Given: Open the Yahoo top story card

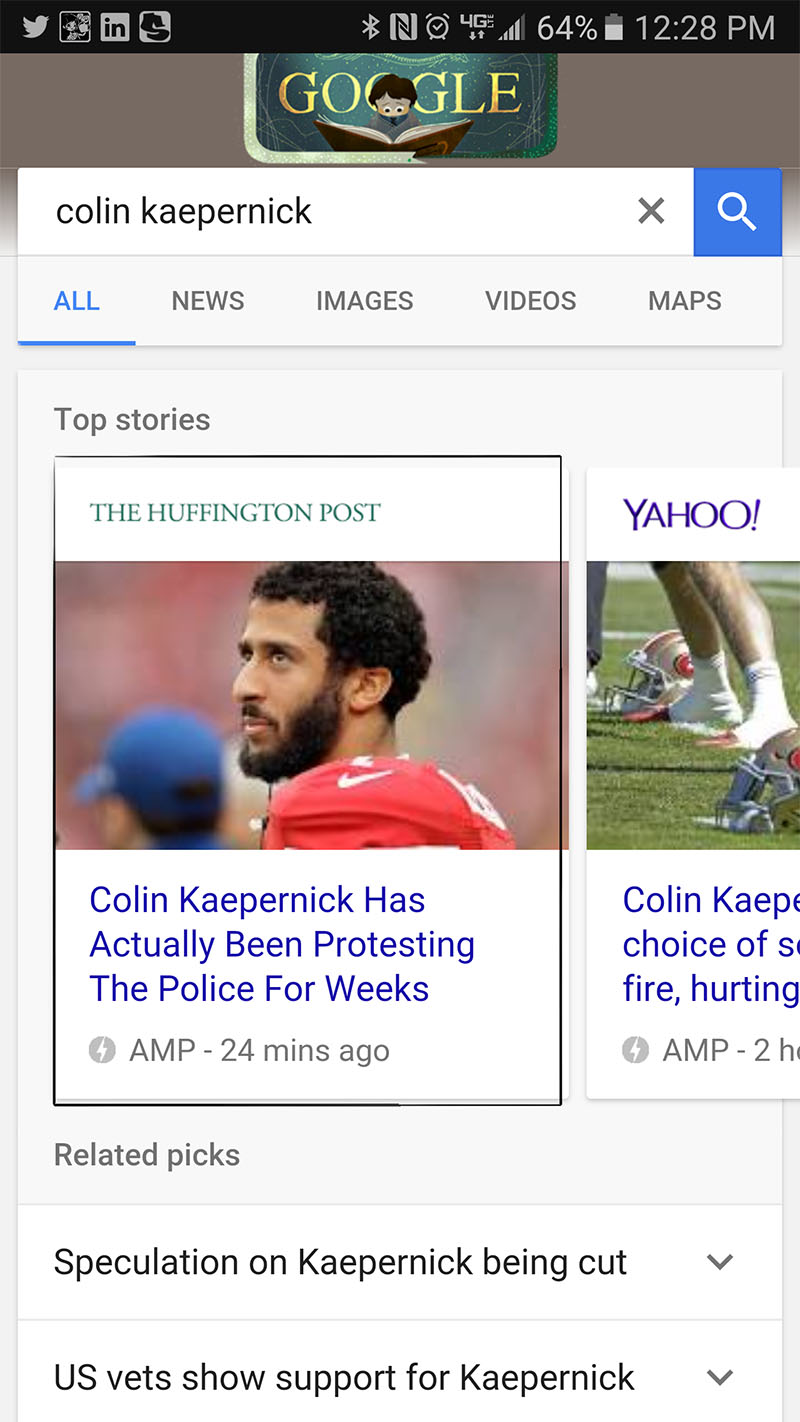Looking at the screenshot, I should 693,782.
